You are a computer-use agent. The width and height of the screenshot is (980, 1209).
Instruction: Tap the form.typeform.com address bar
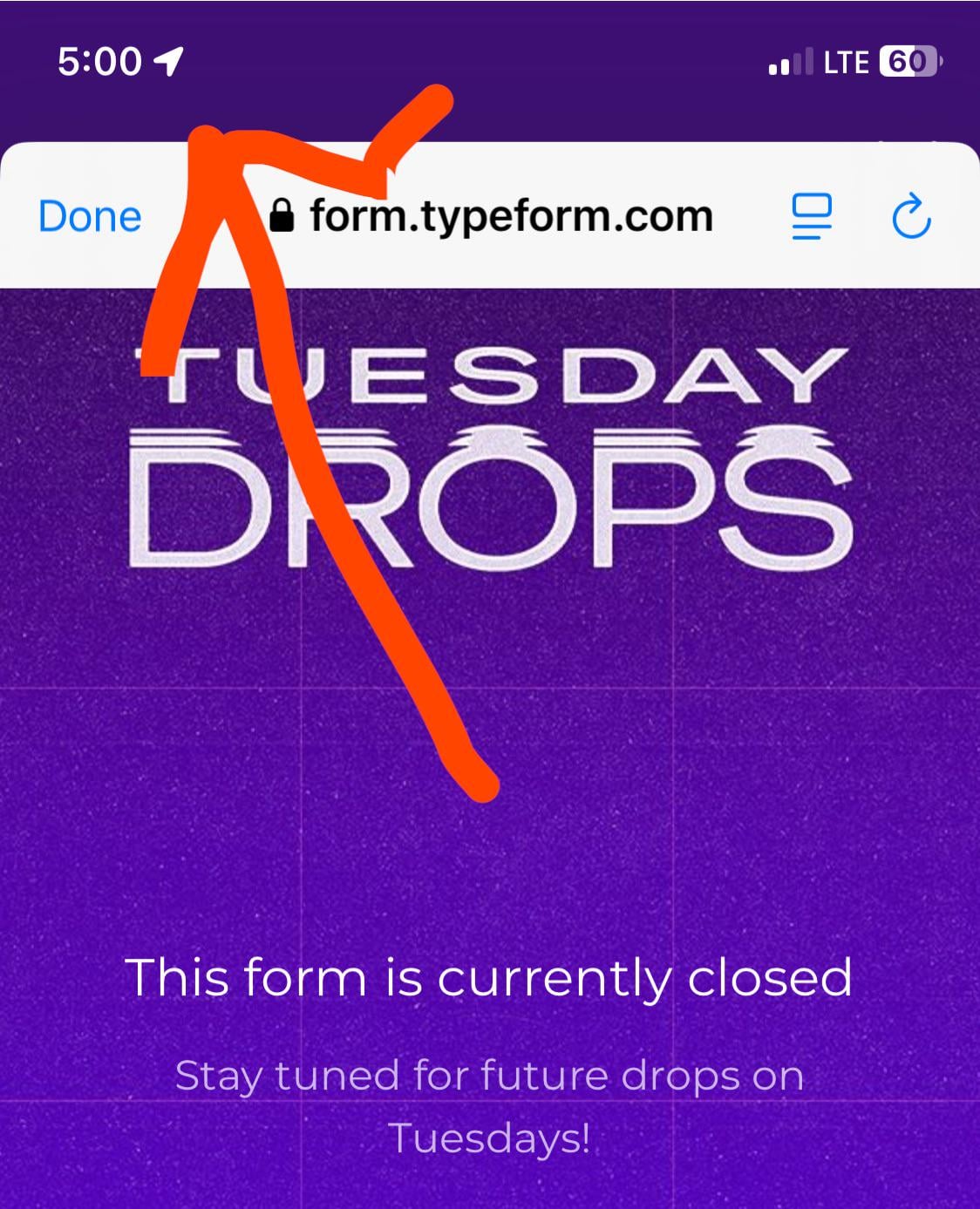[510, 216]
